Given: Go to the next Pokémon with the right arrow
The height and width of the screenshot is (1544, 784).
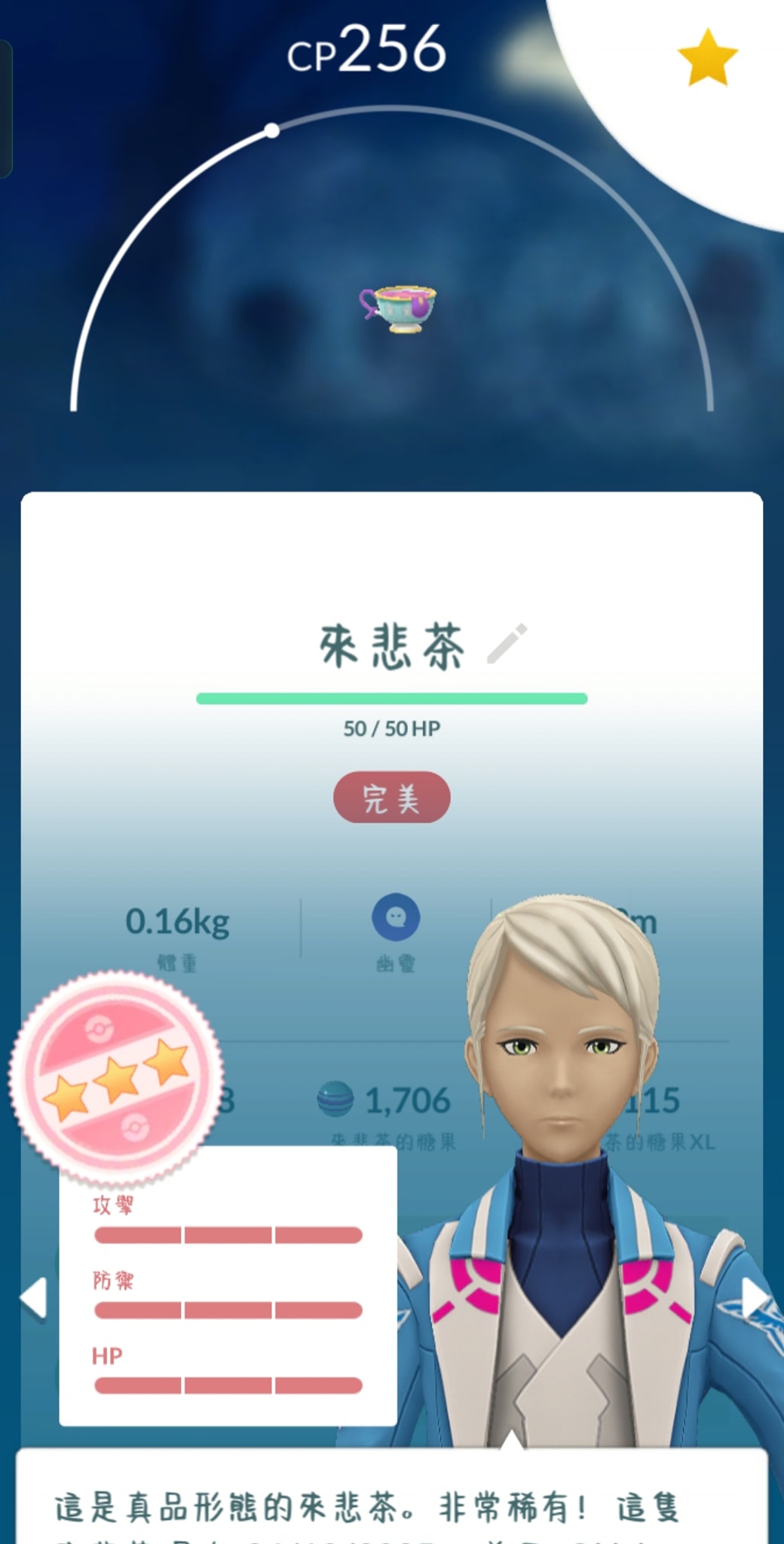Looking at the screenshot, I should [x=754, y=1298].
